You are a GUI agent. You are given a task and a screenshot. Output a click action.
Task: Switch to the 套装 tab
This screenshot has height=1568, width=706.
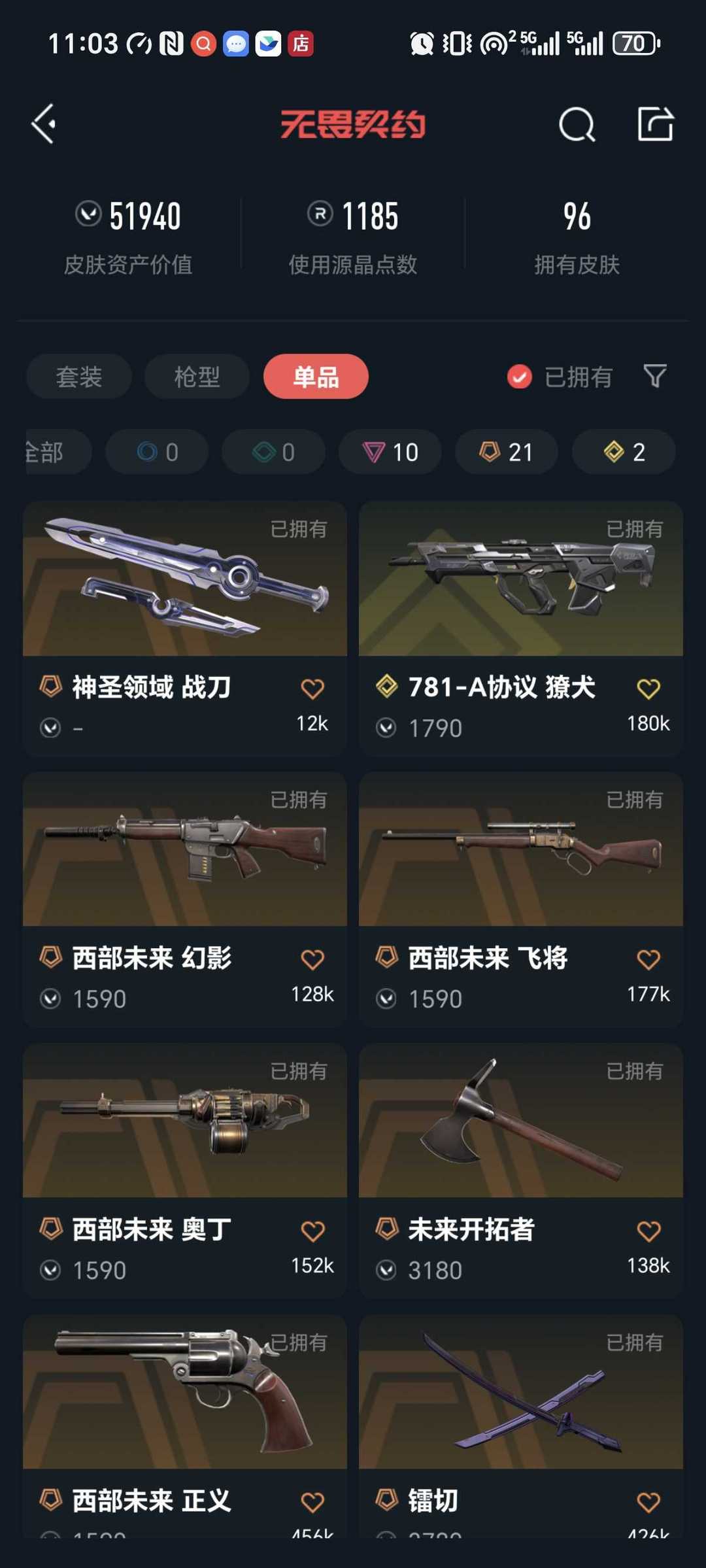(79, 377)
